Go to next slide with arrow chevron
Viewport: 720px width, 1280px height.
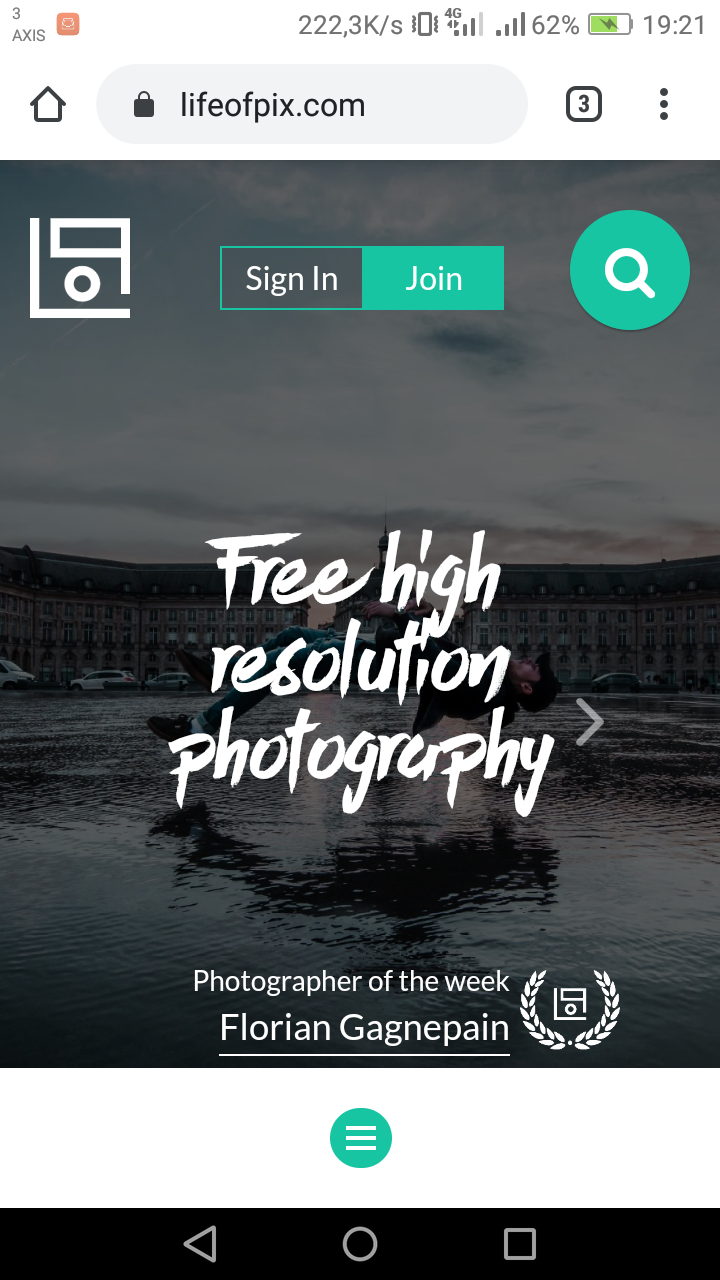click(590, 722)
